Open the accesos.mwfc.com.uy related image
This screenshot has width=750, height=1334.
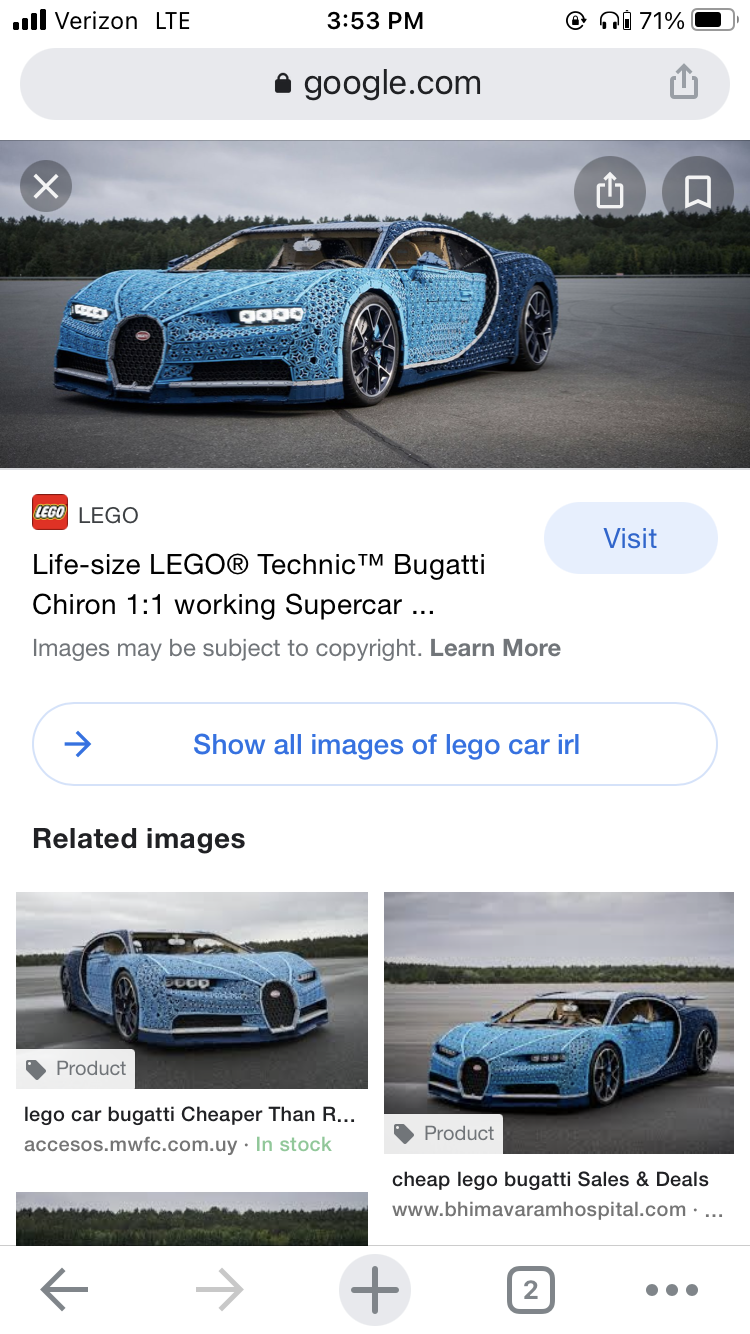(192, 990)
